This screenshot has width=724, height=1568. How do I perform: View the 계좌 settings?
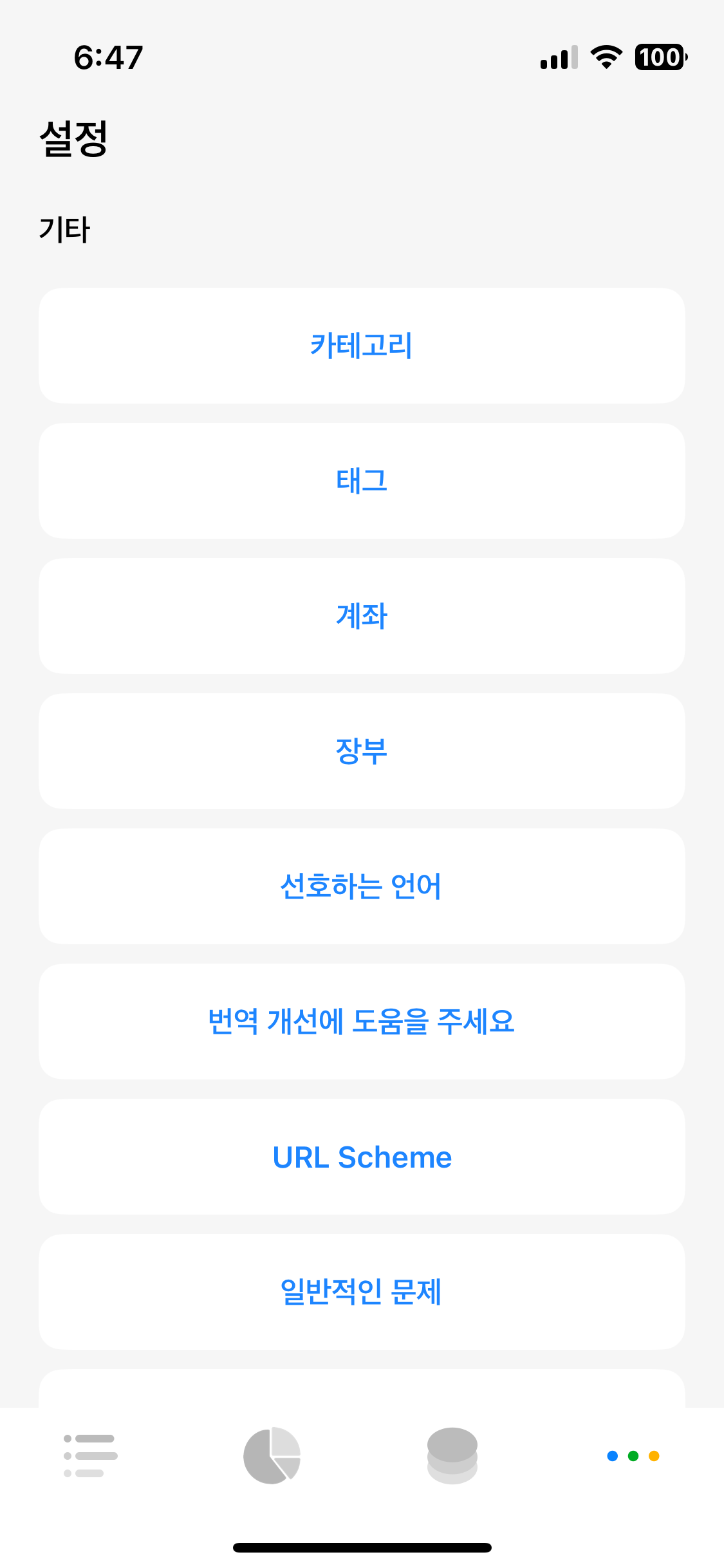click(362, 615)
